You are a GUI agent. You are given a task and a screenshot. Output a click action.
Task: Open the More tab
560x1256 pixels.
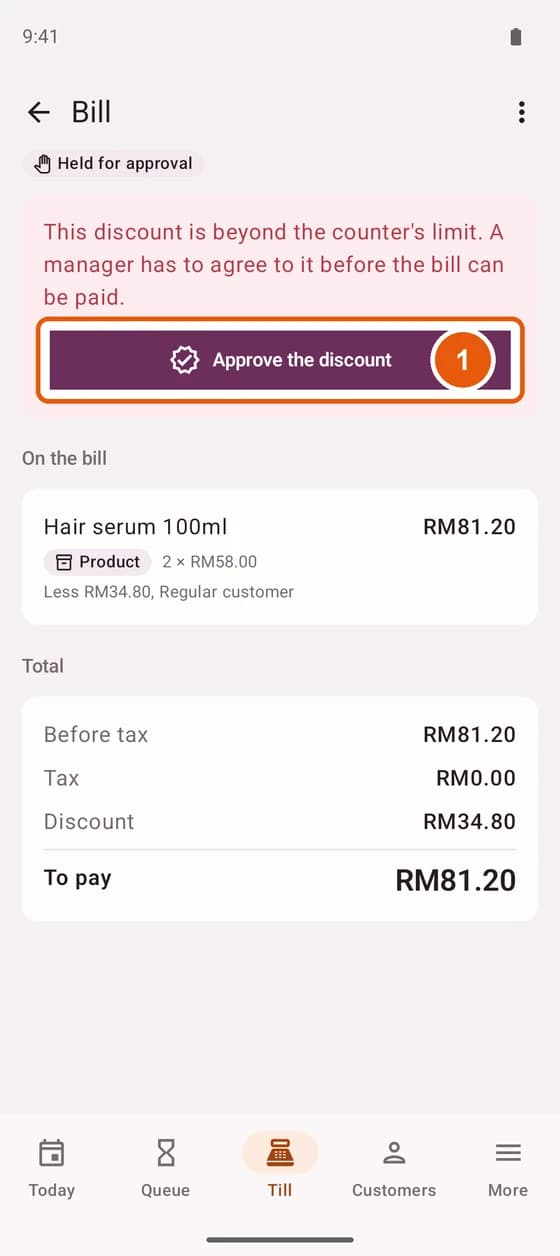[x=508, y=1167]
